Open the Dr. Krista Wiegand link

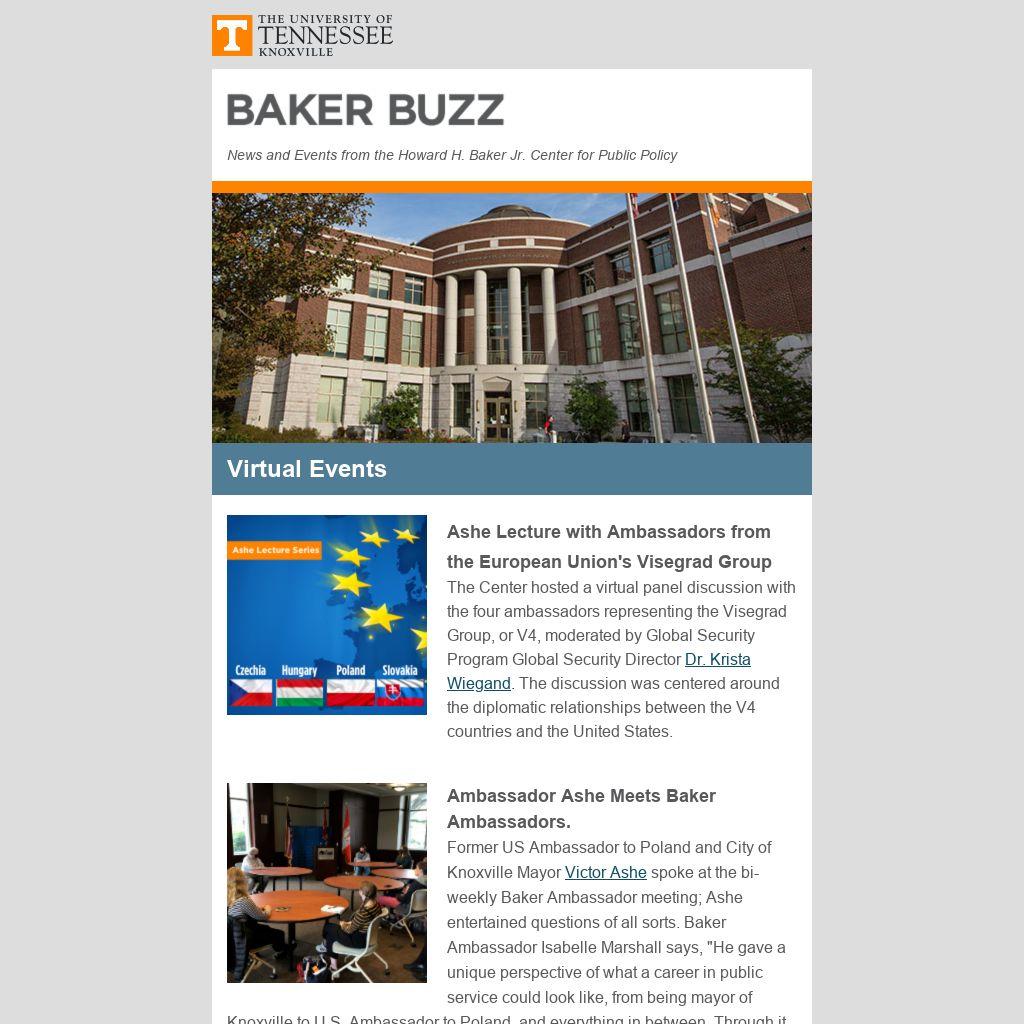(x=717, y=660)
